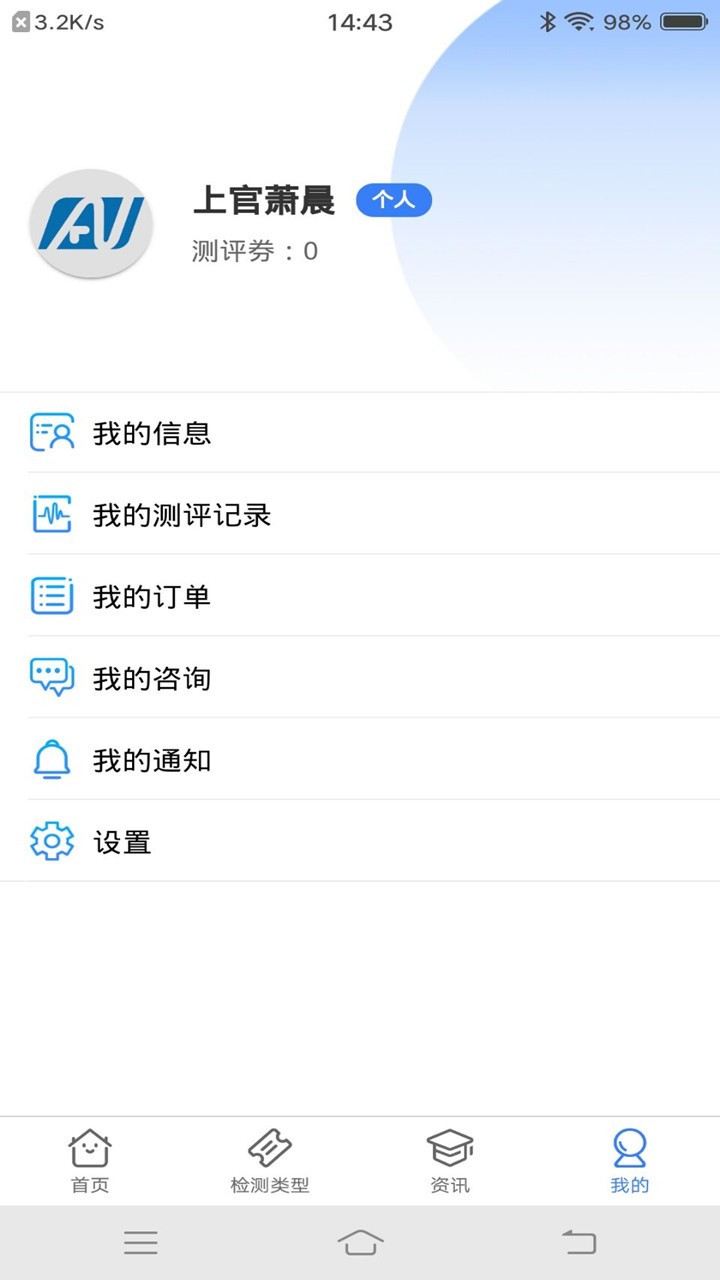Screen dimensions: 720x1280
Task: Click the 测评券：0 coupon text
Action: [x=253, y=251]
